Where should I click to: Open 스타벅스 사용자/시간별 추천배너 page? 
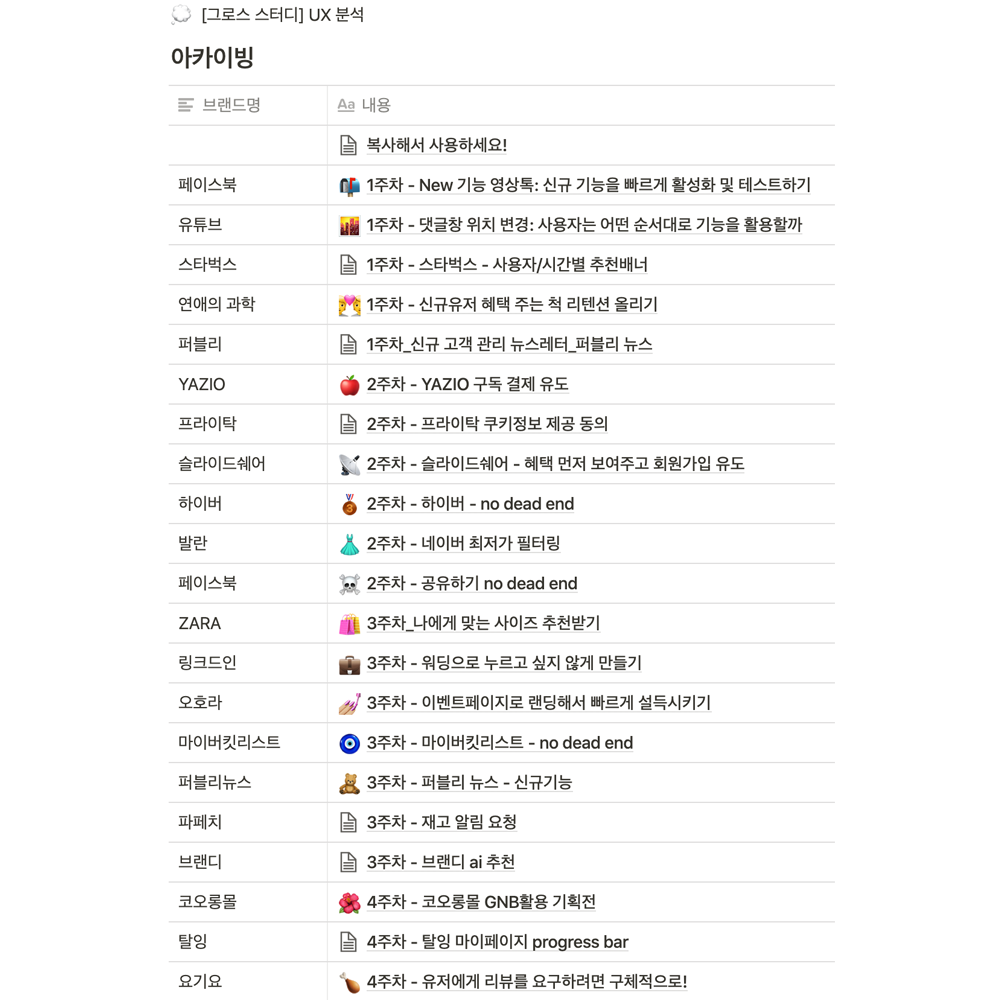507,265
